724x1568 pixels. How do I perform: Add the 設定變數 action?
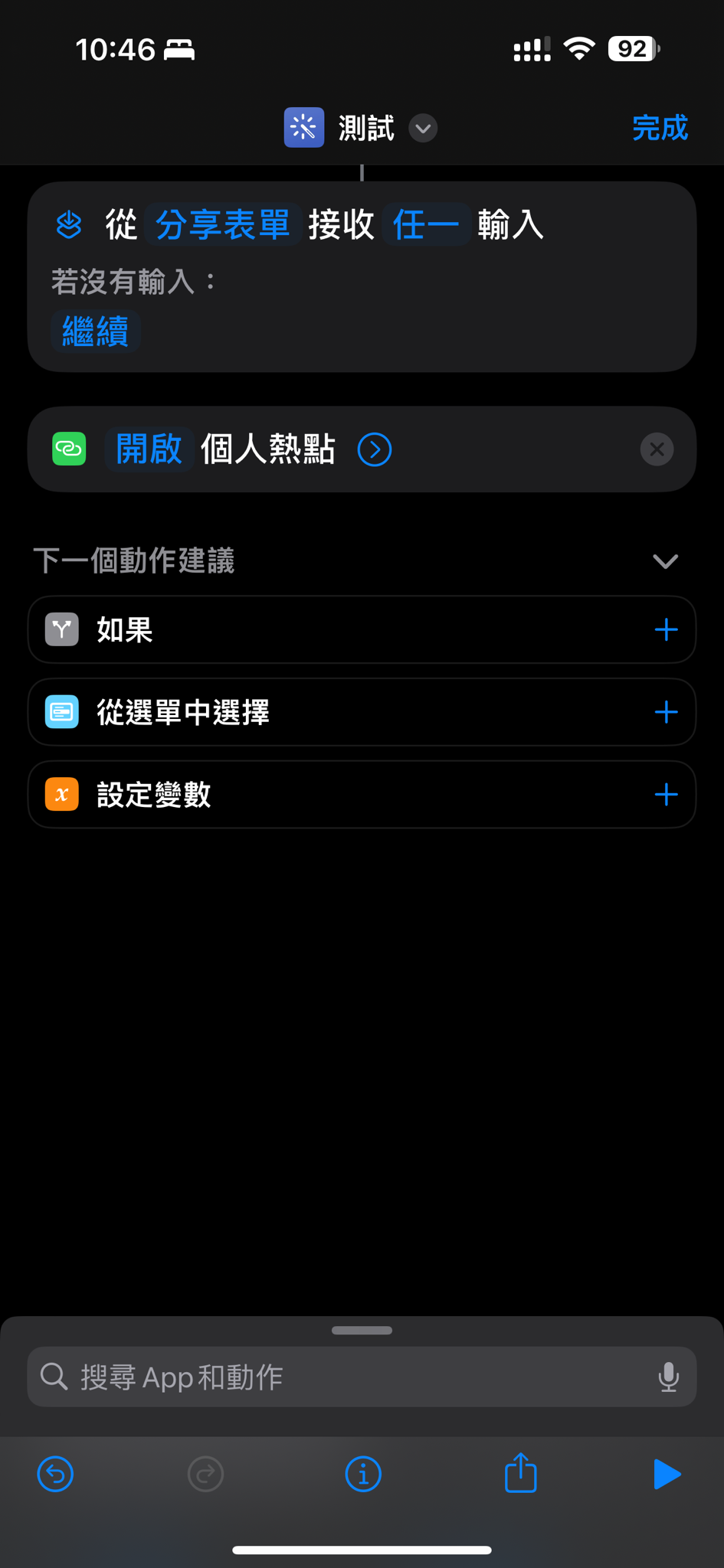(x=666, y=795)
